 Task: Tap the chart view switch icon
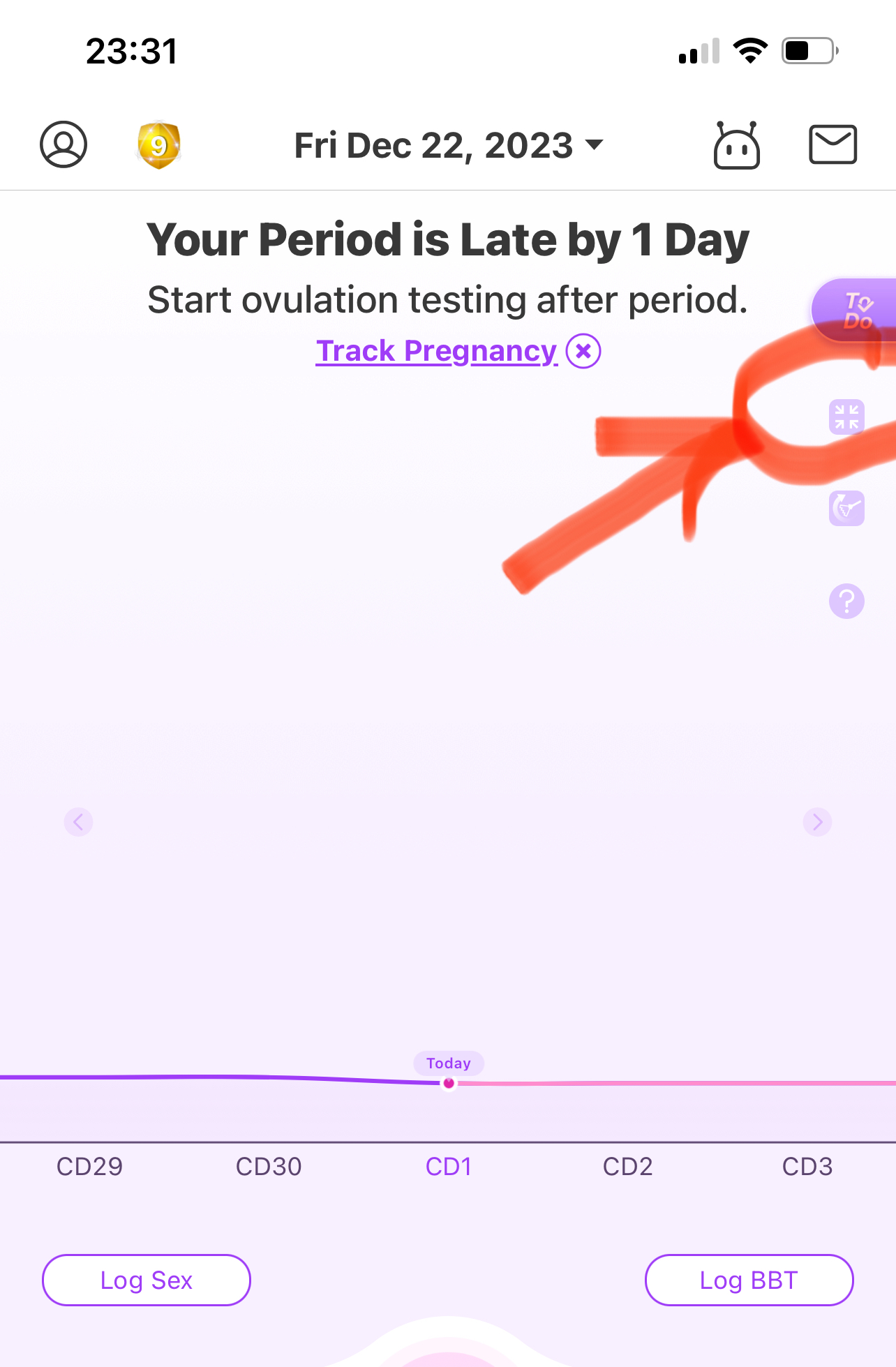click(846, 508)
